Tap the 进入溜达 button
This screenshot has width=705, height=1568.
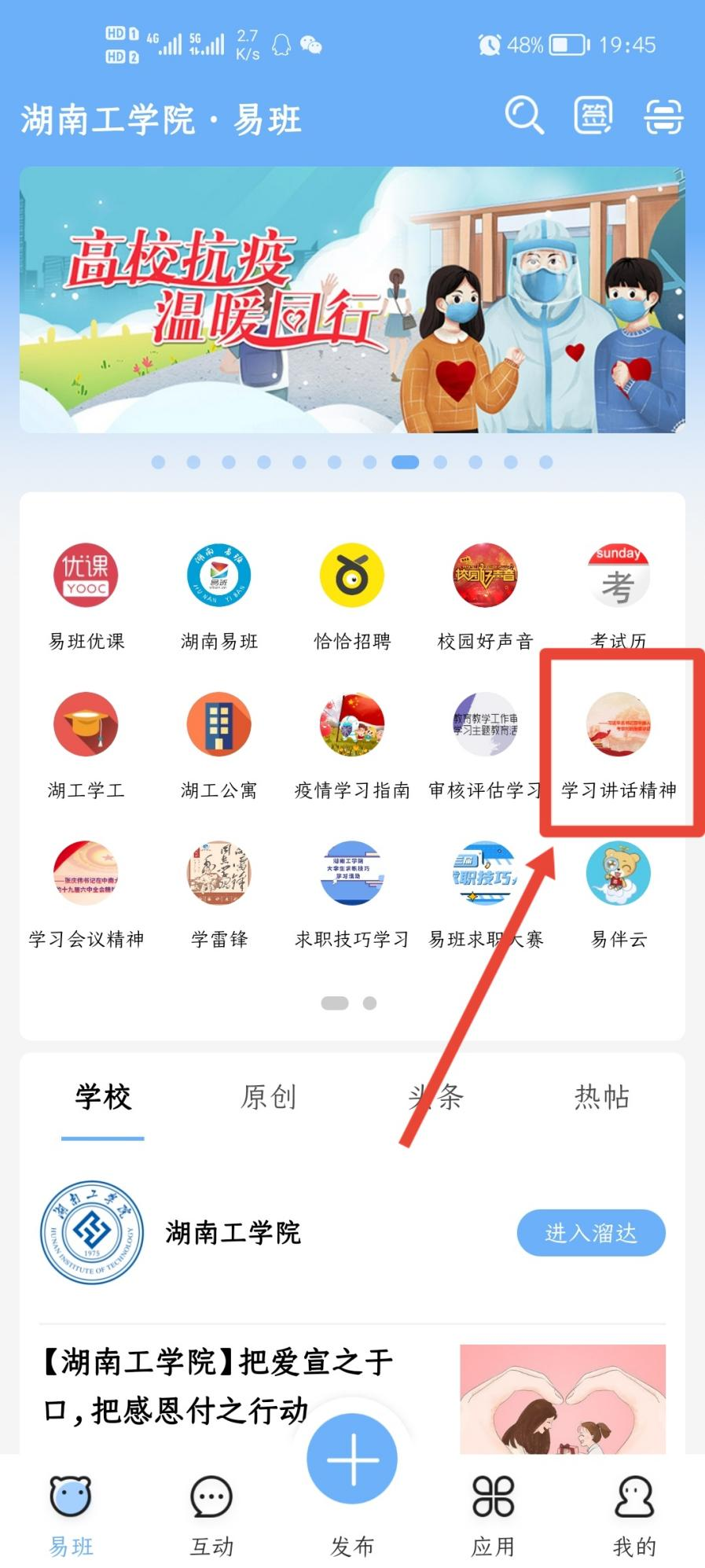click(590, 1232)
